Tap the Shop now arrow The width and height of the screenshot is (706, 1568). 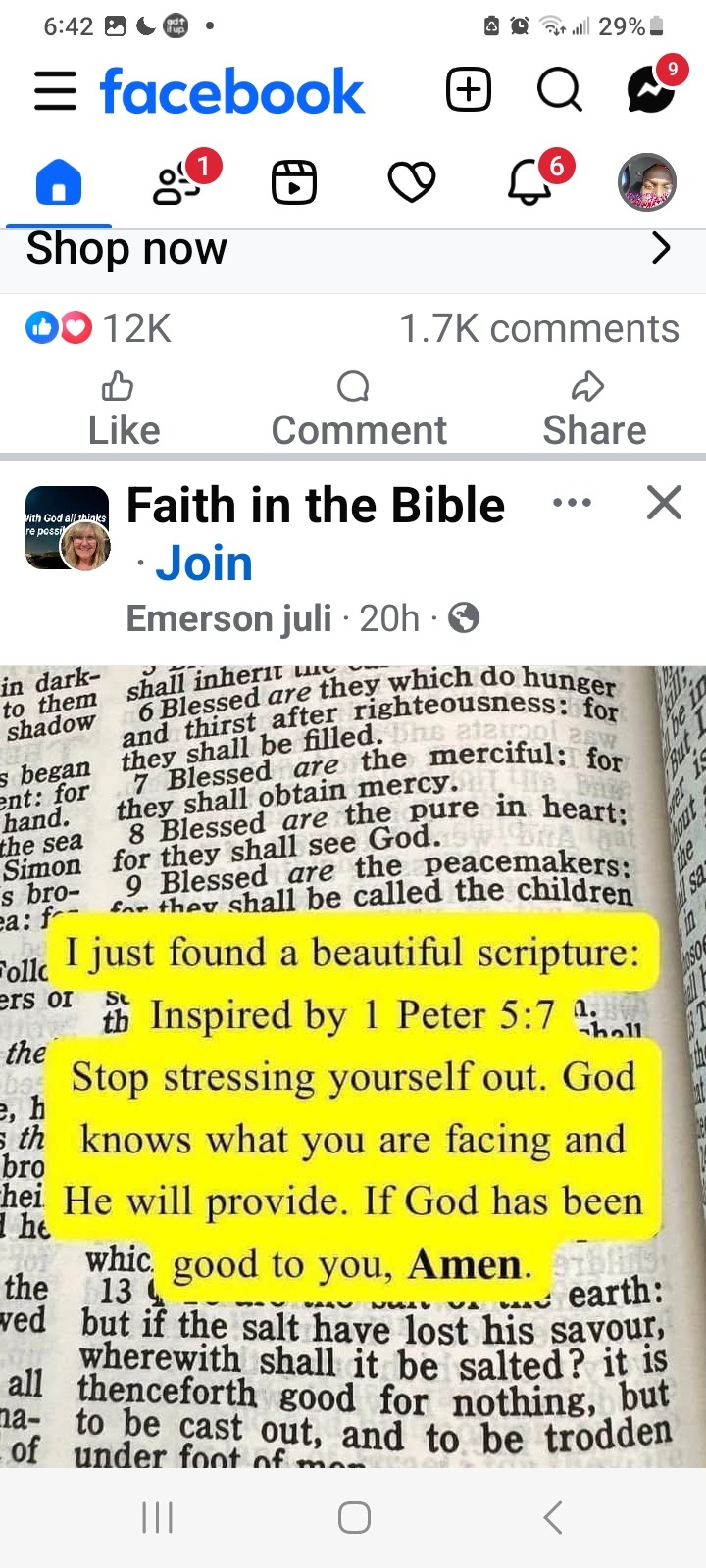pyautogui.click(x=661, y=249)
